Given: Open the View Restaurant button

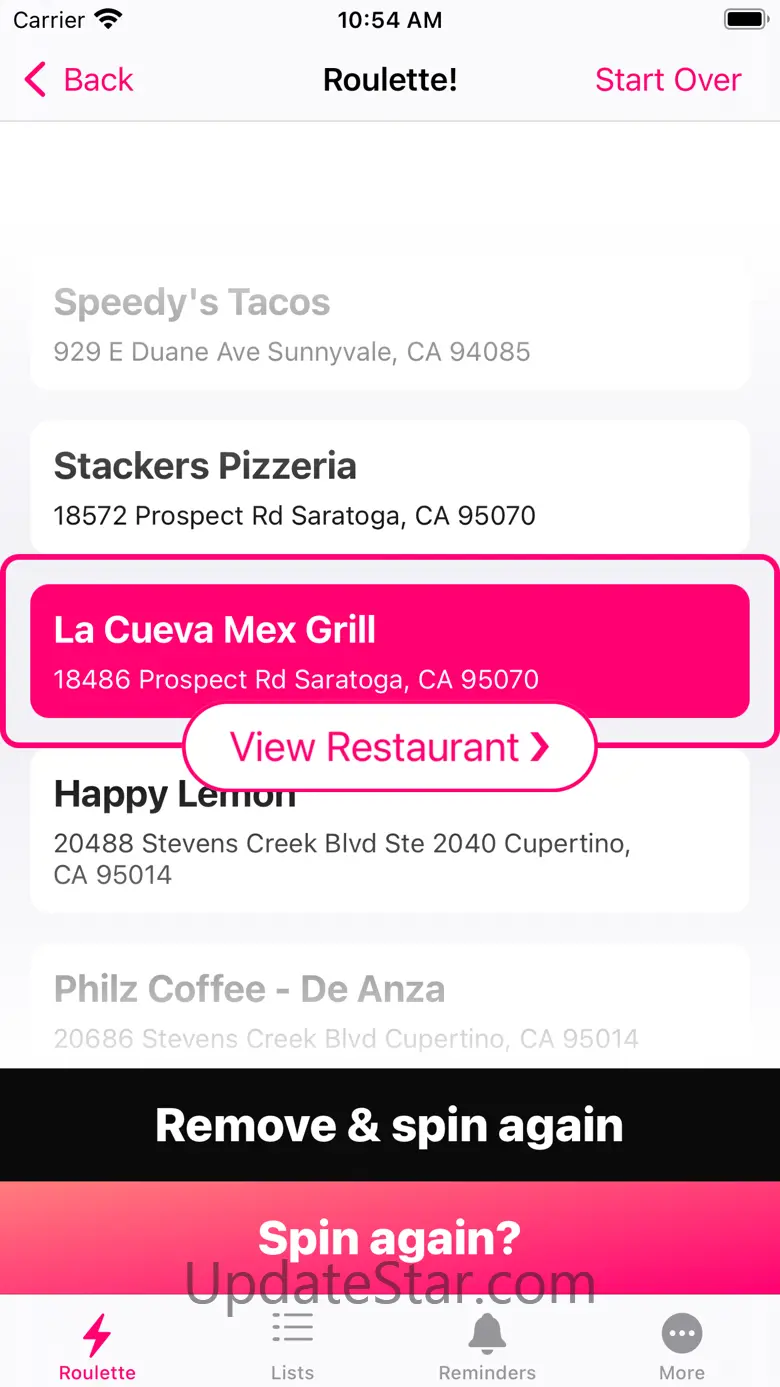Looking at the screenshot, I should click(x=390, y=747).
